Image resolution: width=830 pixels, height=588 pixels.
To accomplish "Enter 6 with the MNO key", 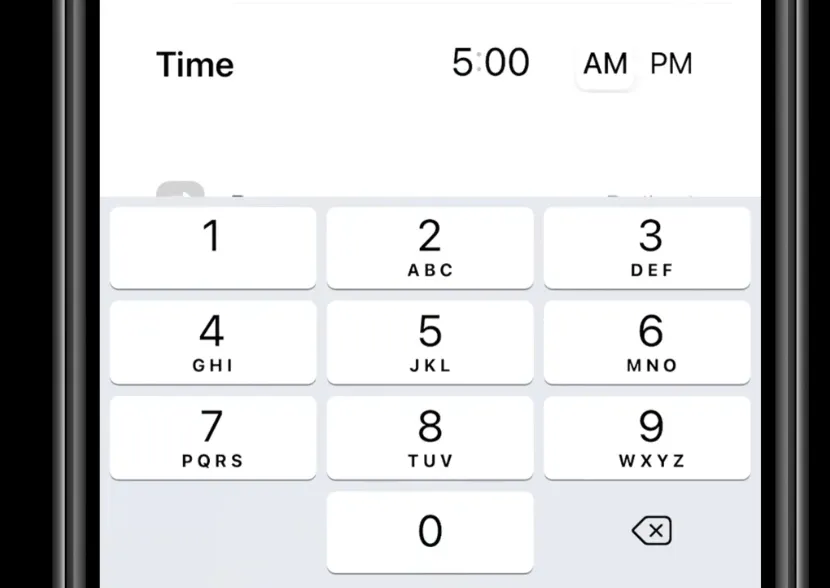I will click(647, 342).
